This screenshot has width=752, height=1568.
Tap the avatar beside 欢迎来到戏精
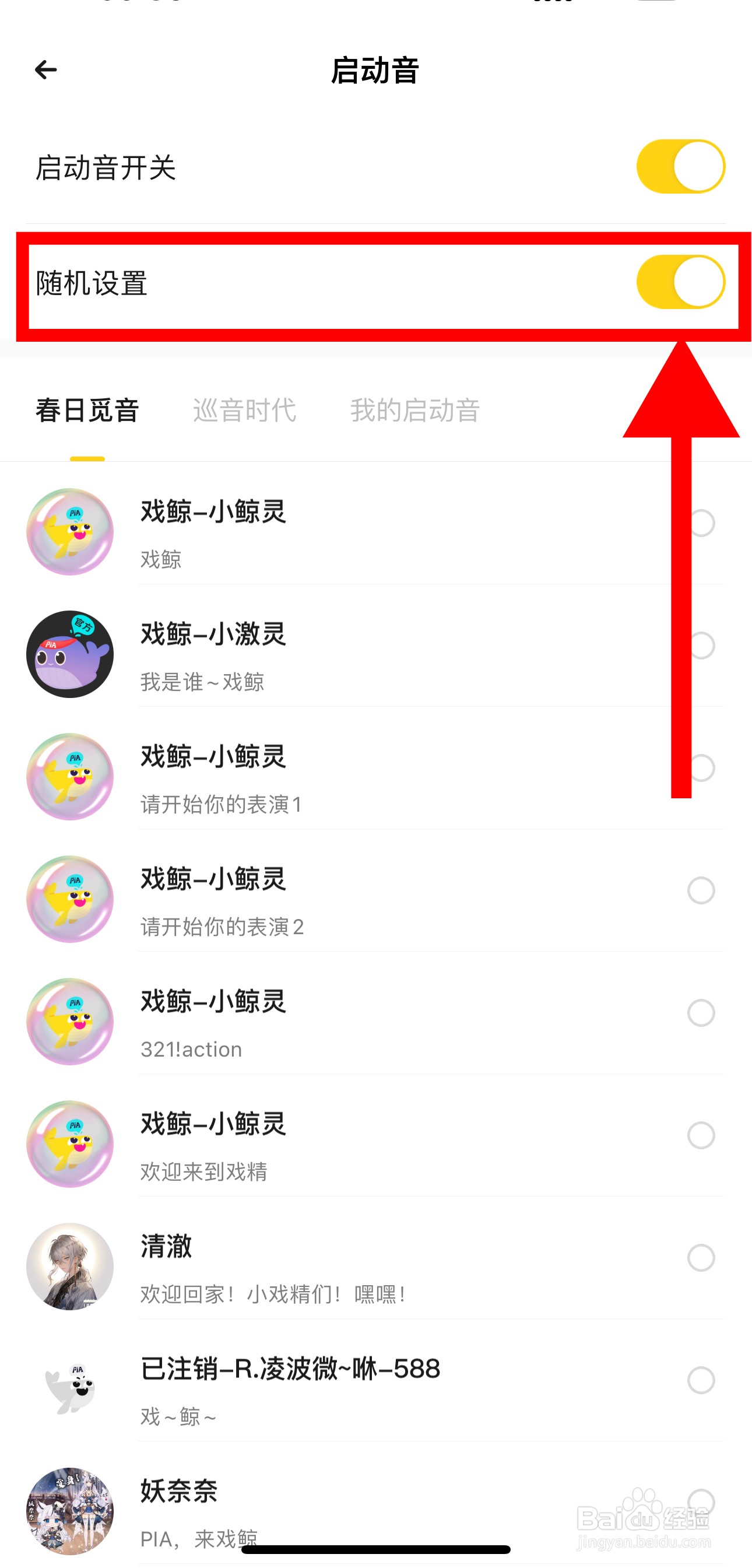click(70, 1144)
